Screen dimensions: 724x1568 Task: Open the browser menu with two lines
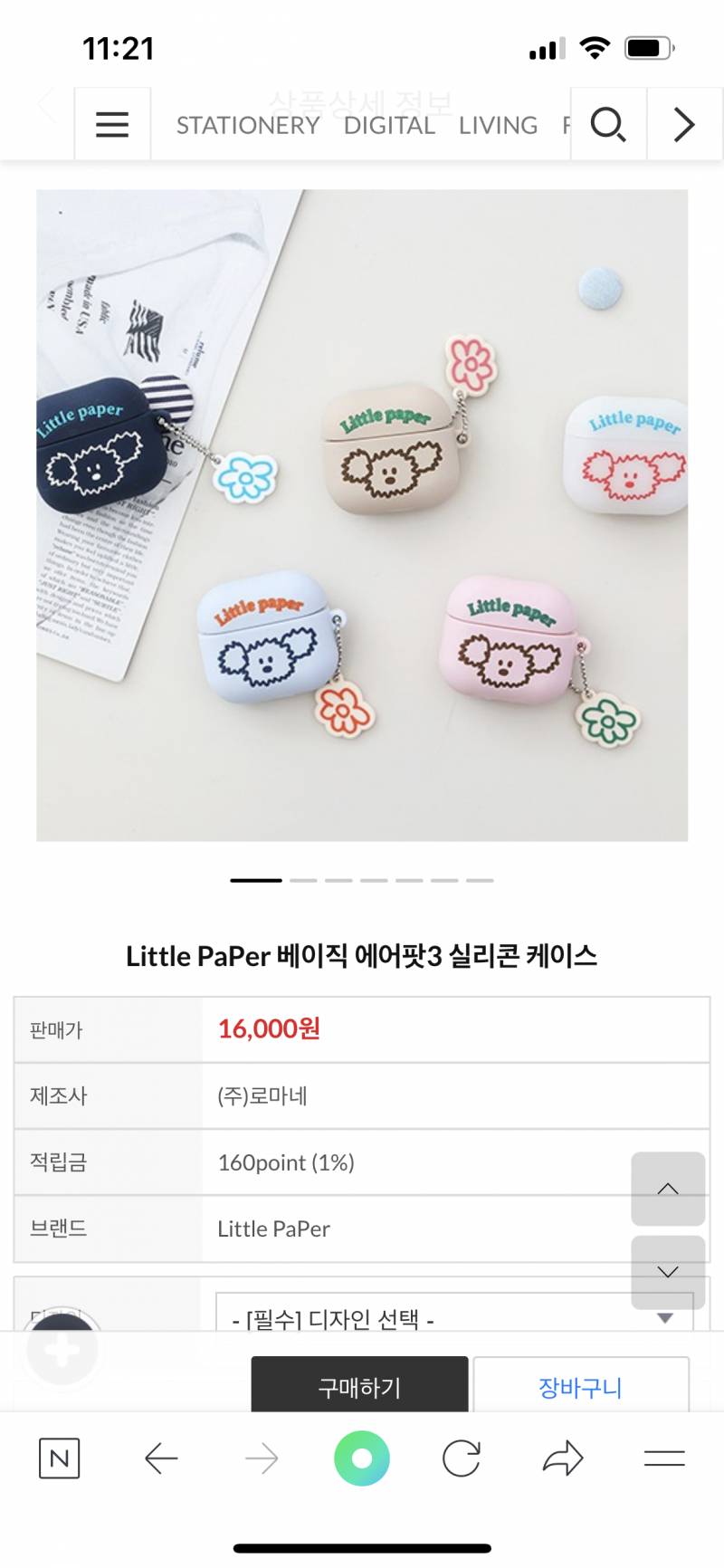pyautogui.click(x=664, y=1458)
